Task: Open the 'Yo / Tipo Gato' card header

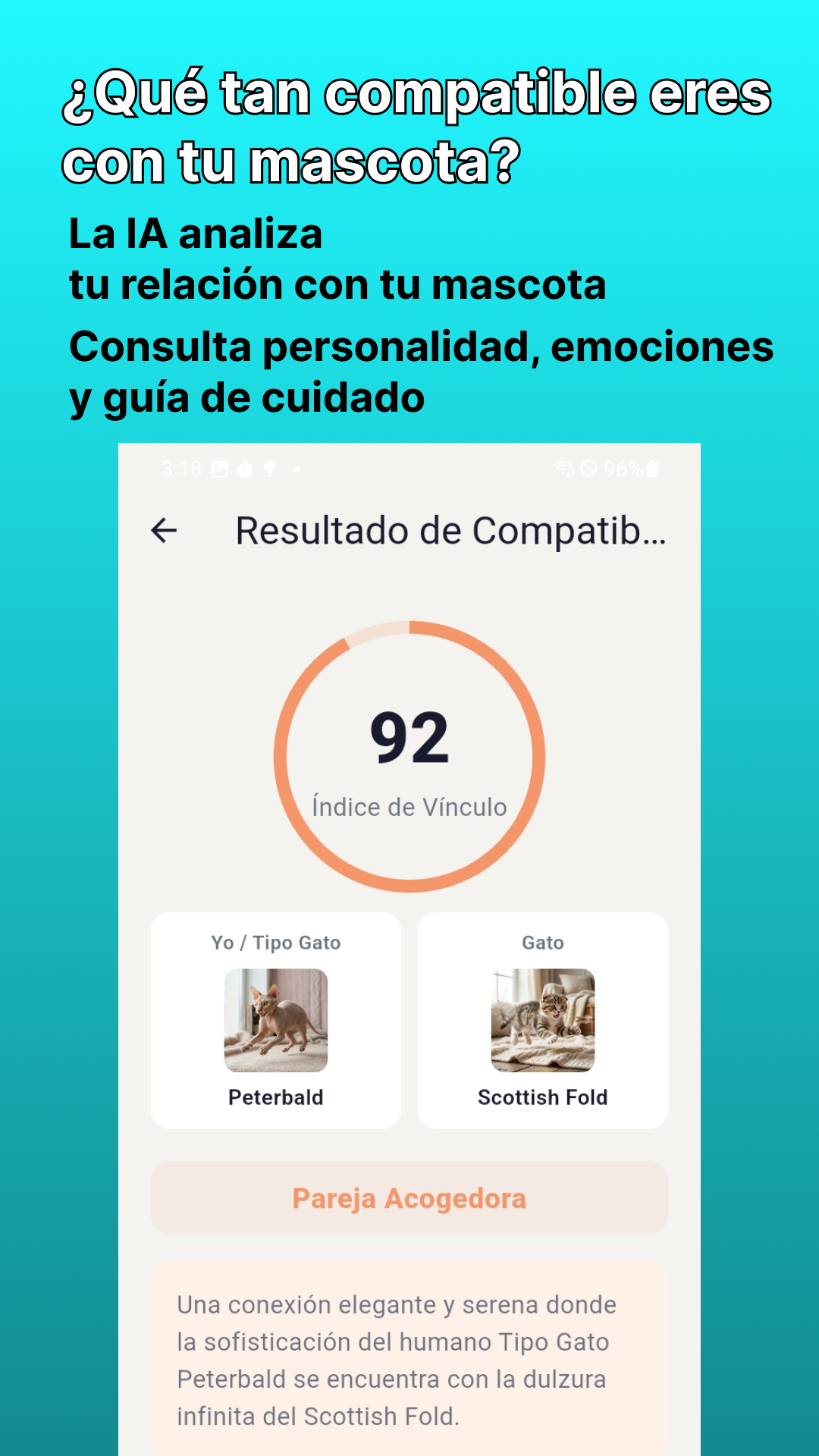Action: pyautogui.click(x=276, y=943)
